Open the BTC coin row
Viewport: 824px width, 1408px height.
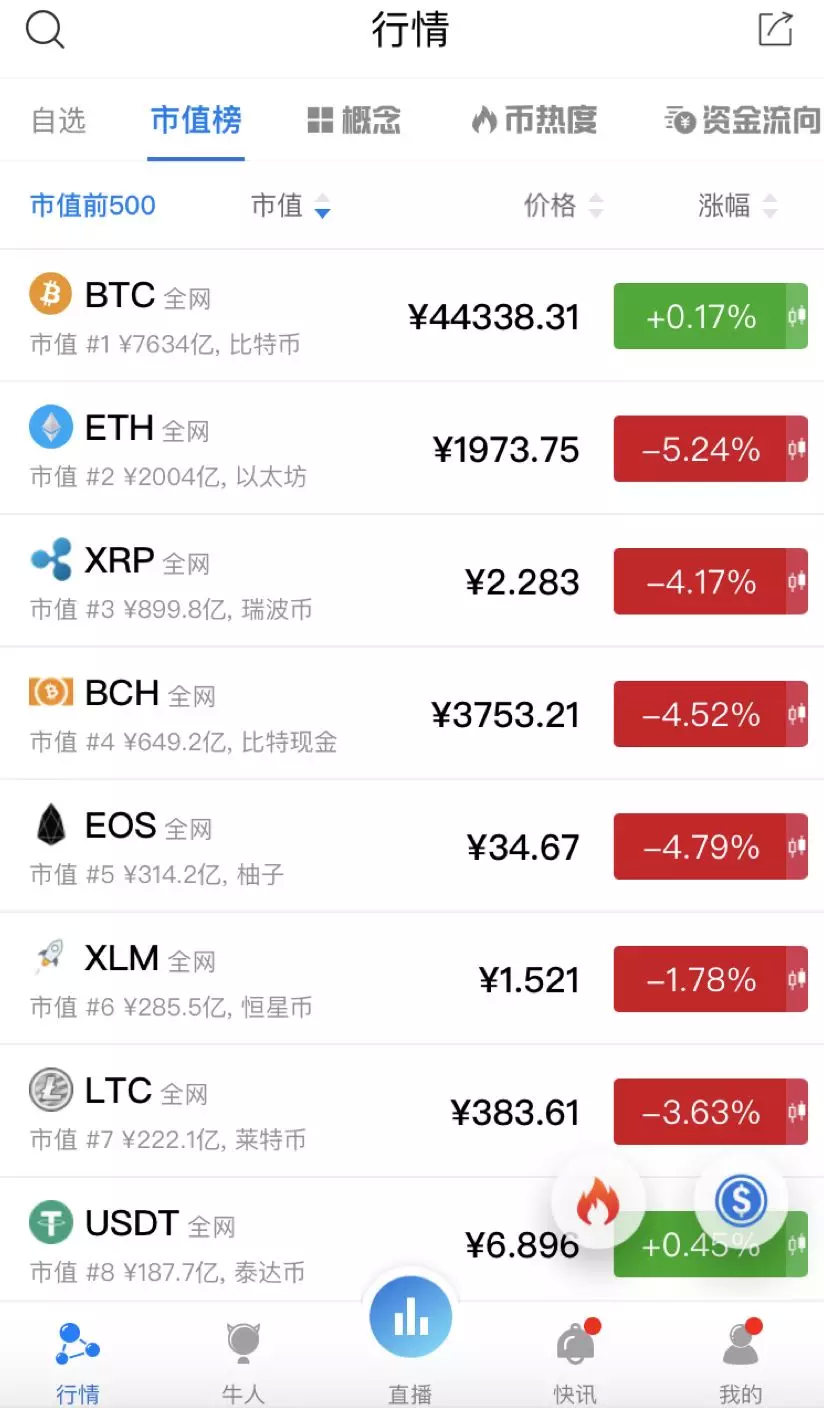point(412,316)
